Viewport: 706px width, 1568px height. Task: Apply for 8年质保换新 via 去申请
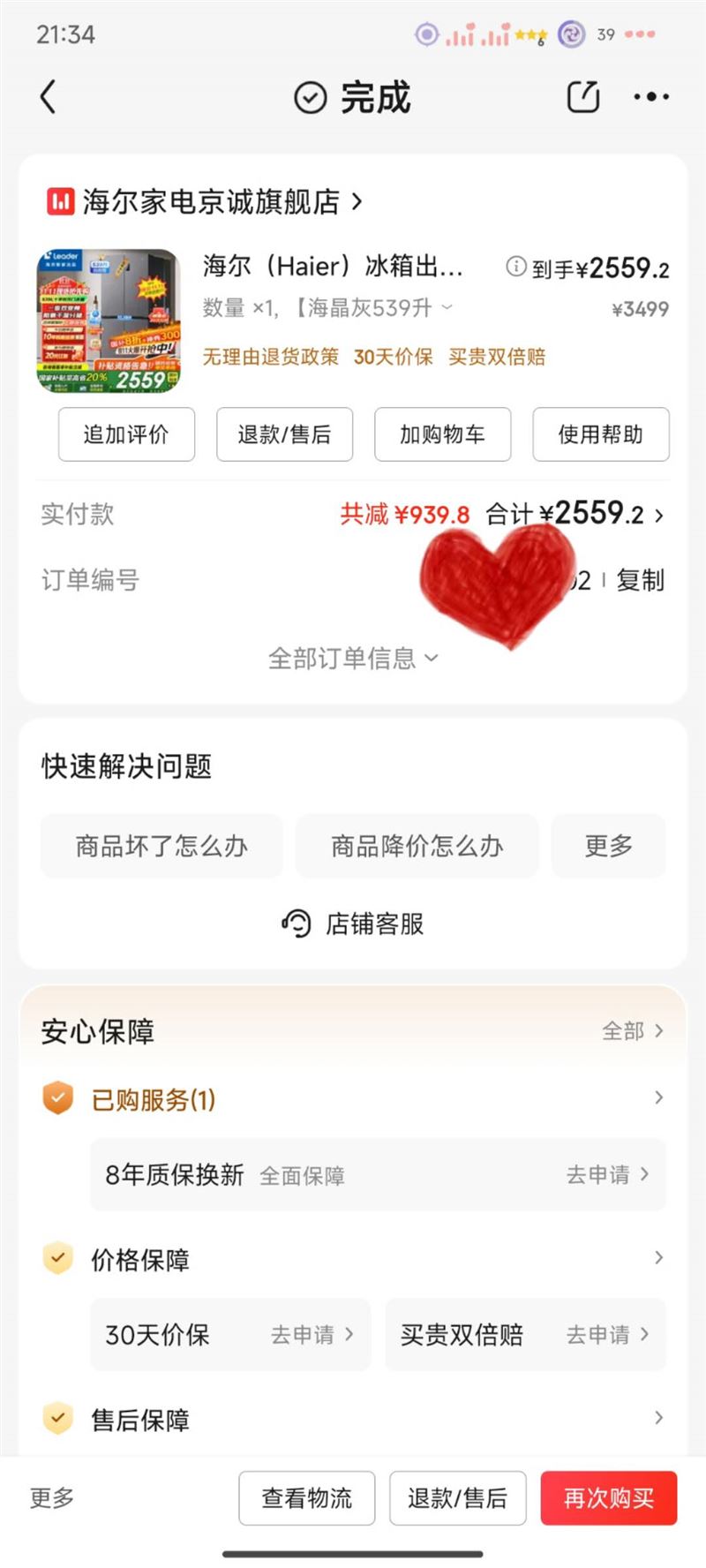click(x=607, y=1175)
